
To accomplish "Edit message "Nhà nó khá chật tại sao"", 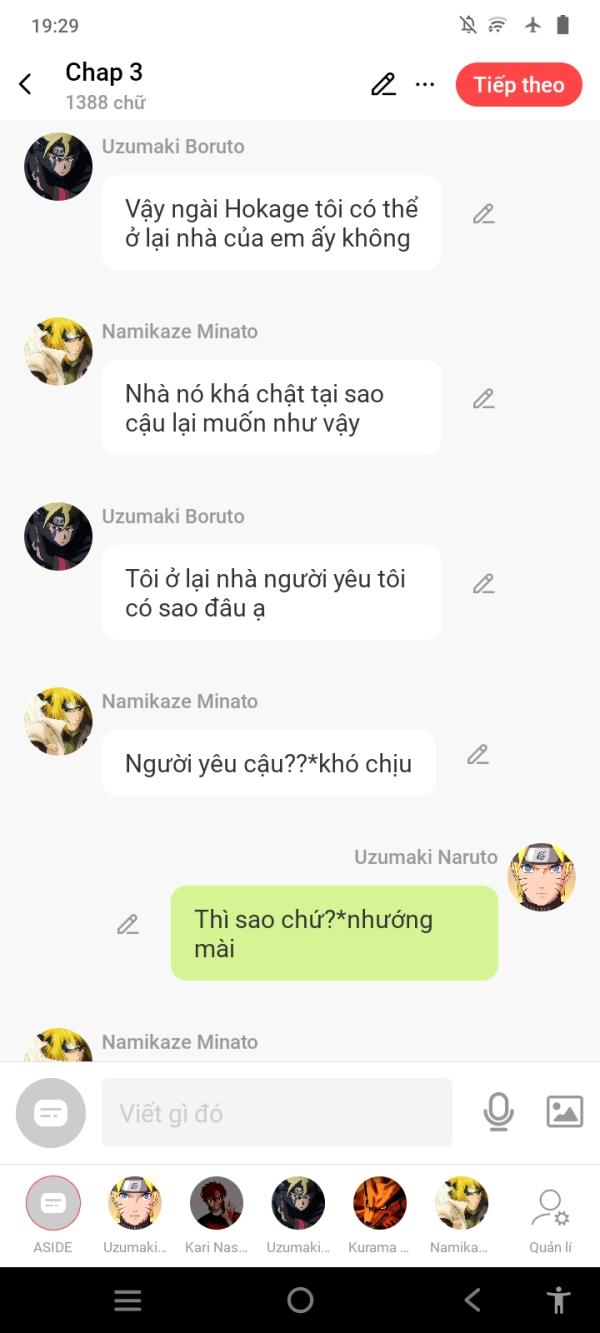I will 484,399.
